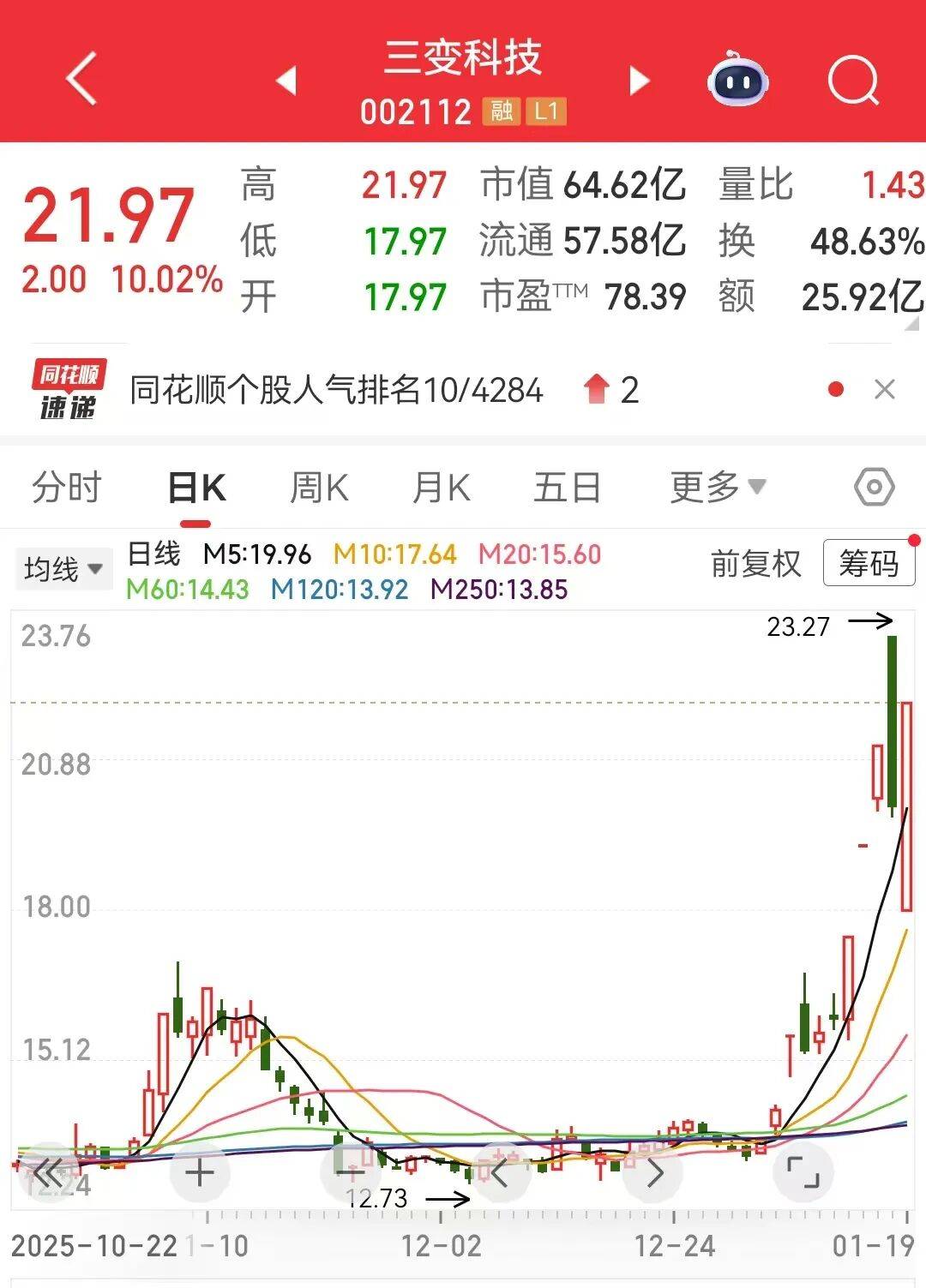Open the 均线 moving average selector
Screen dimensions: 926x1288
click(x=64, y=568)
